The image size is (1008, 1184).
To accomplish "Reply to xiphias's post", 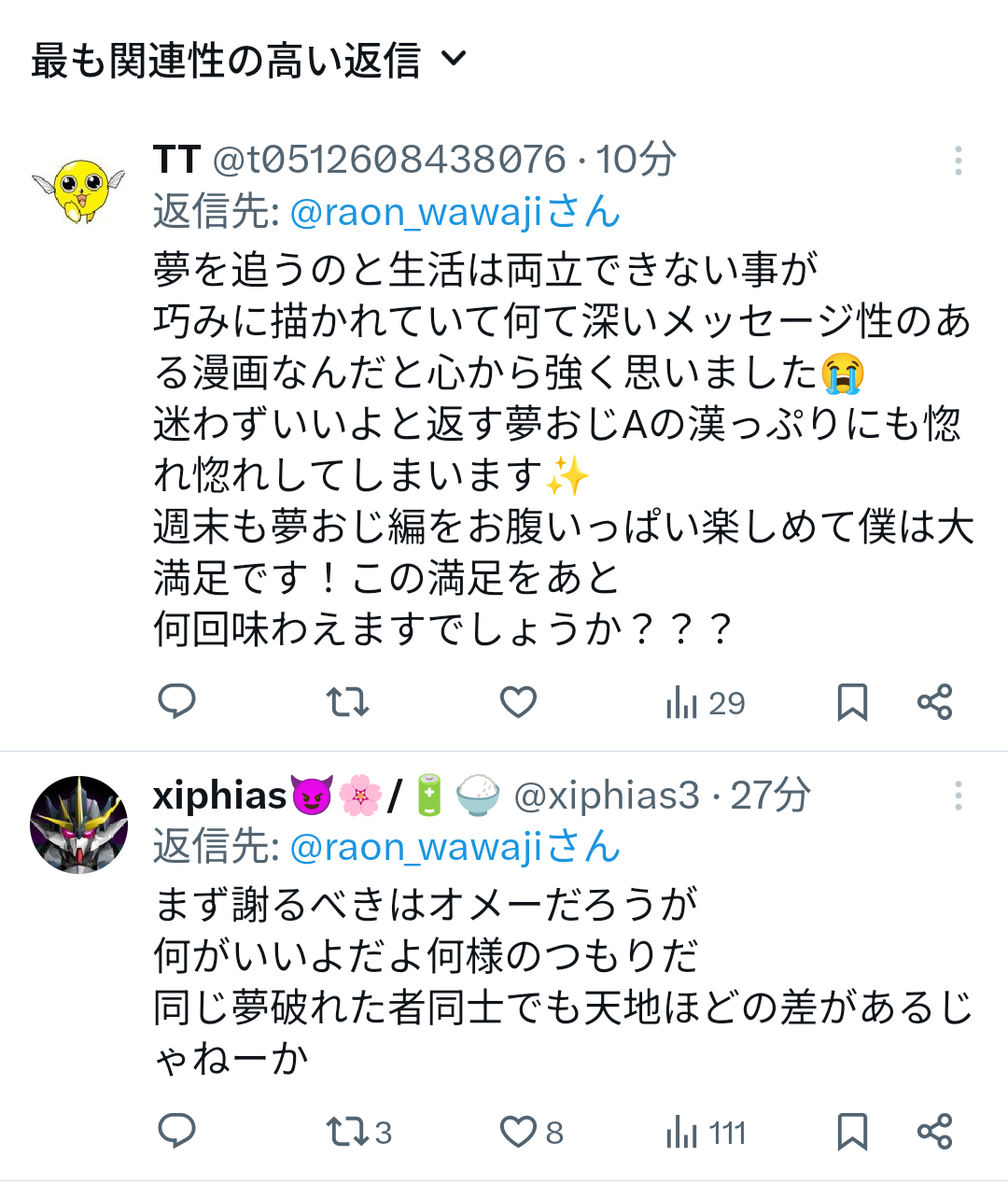I will 176,1131.
